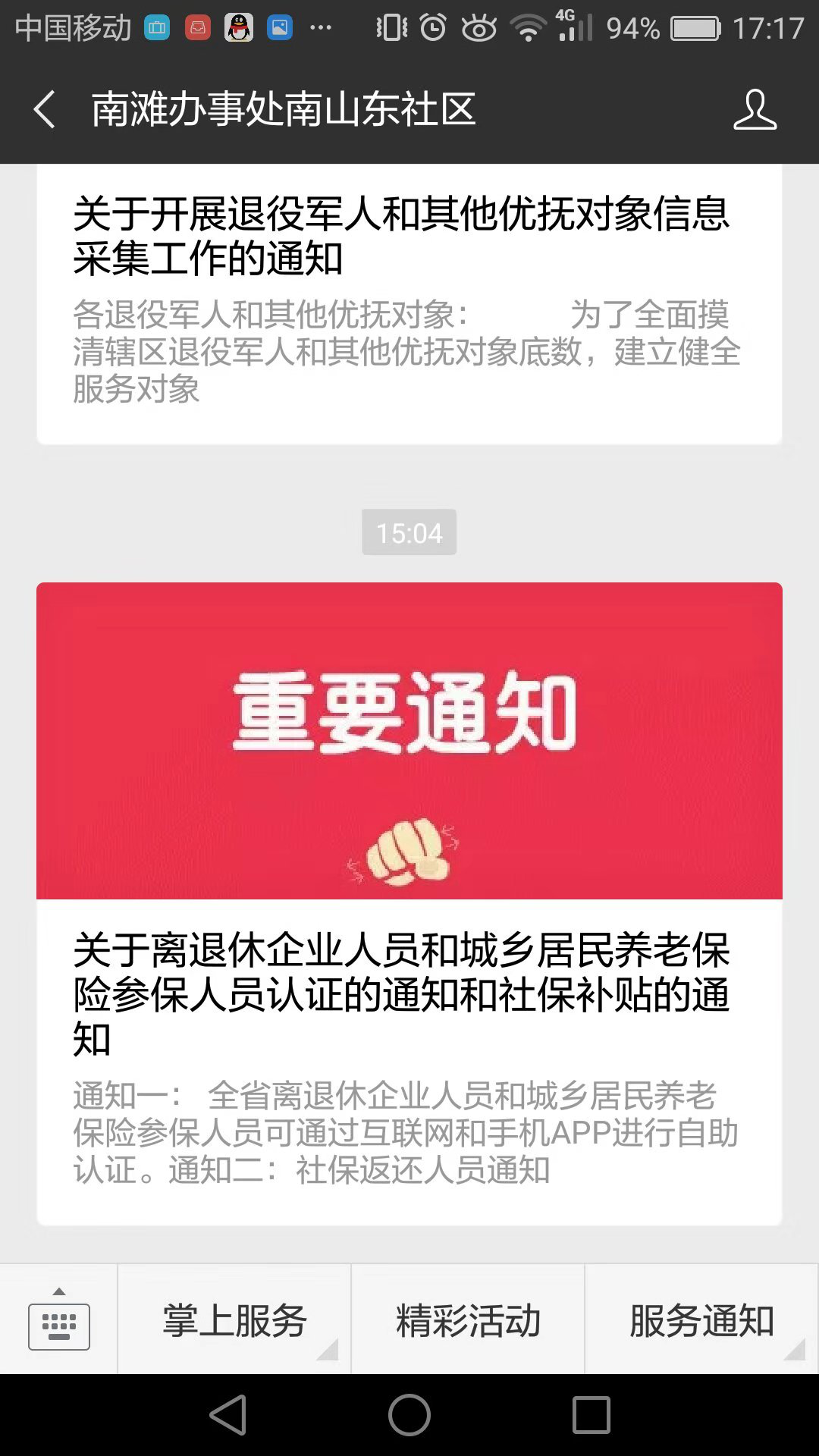Open the account profile icon
Viewport: 819px width, 1456px height.
755,110
